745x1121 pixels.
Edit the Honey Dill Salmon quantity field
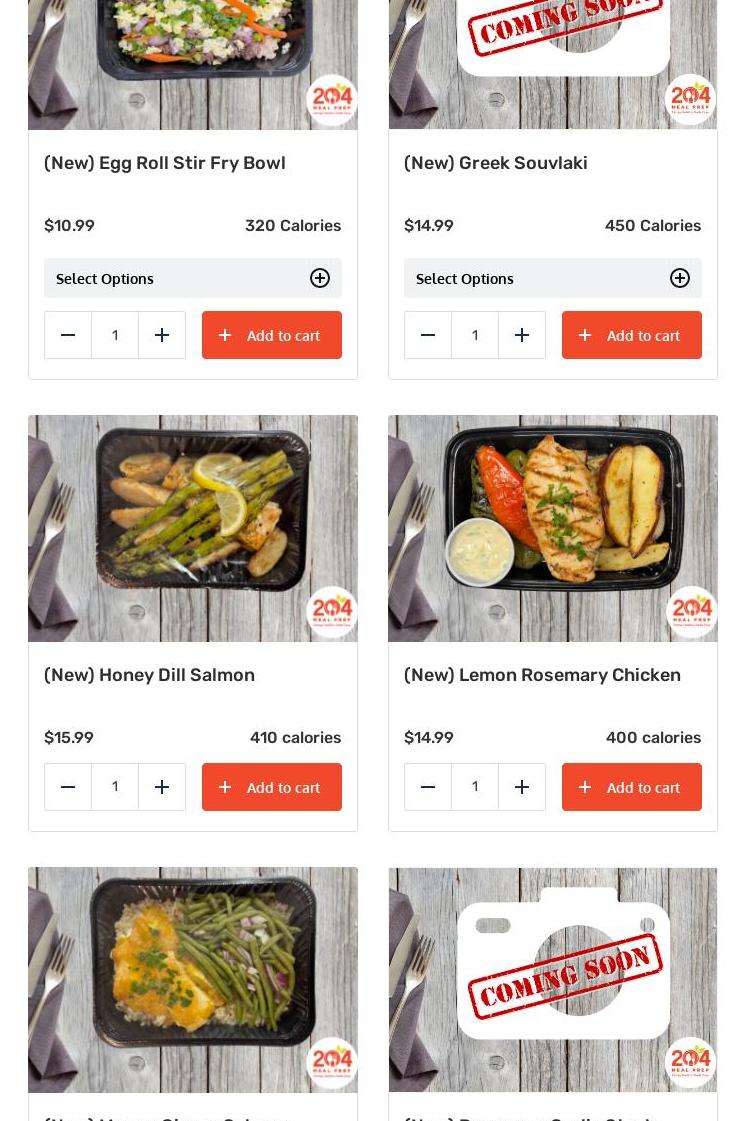click(x=115, y=787)
